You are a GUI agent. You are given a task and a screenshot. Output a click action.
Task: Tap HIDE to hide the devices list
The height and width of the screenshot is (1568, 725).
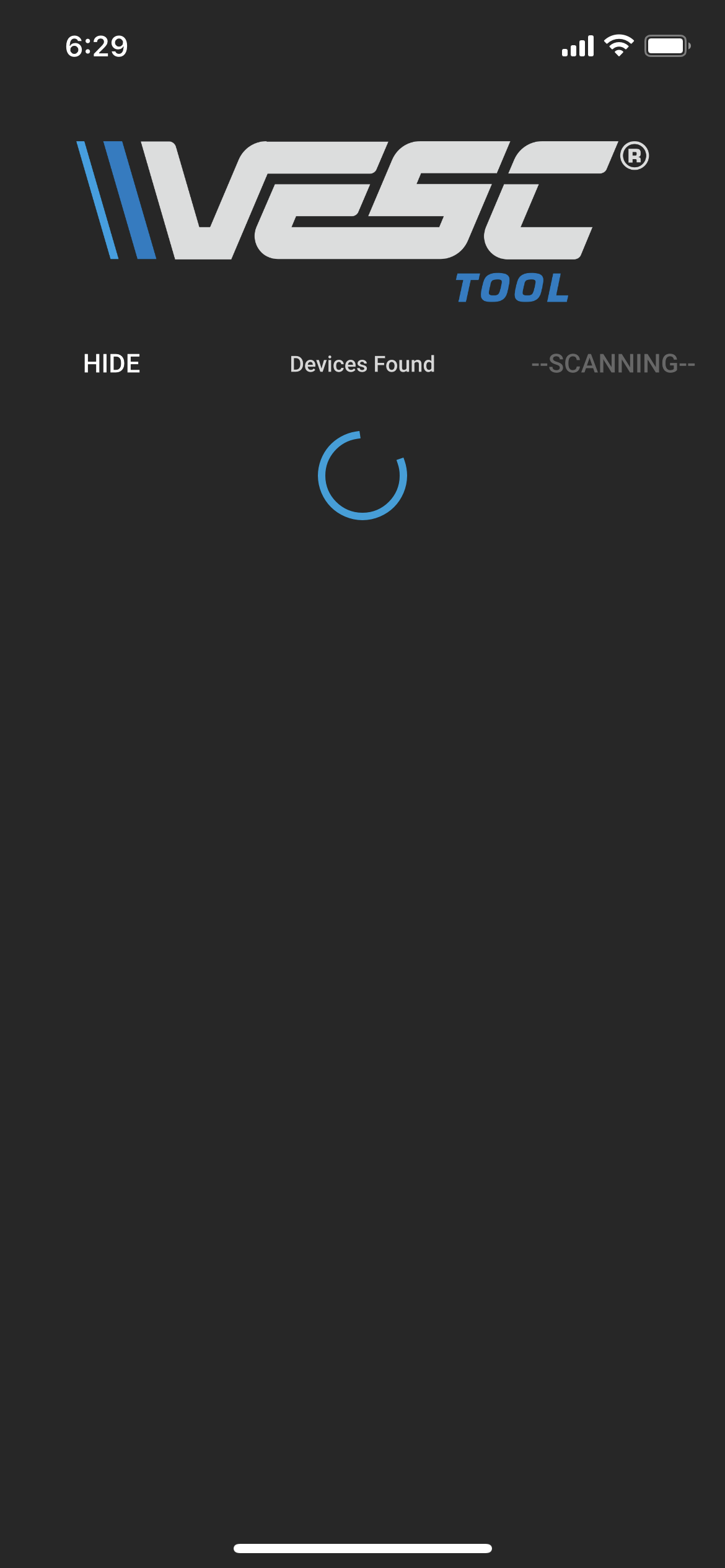click(112, 364)
